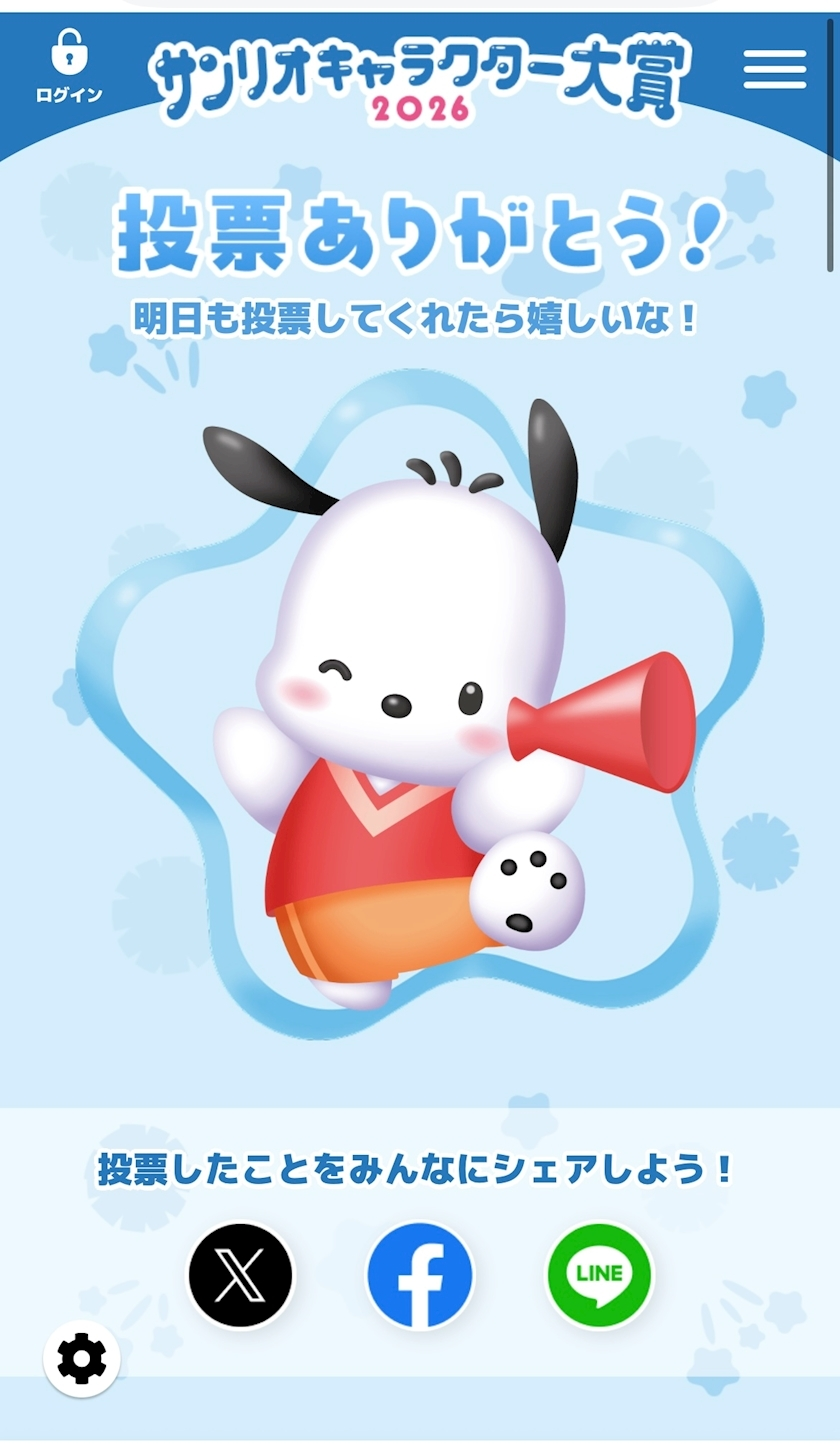840x1452 pixels.
Task: Click the Pochacco character illustration
Action: click(400, 700)
